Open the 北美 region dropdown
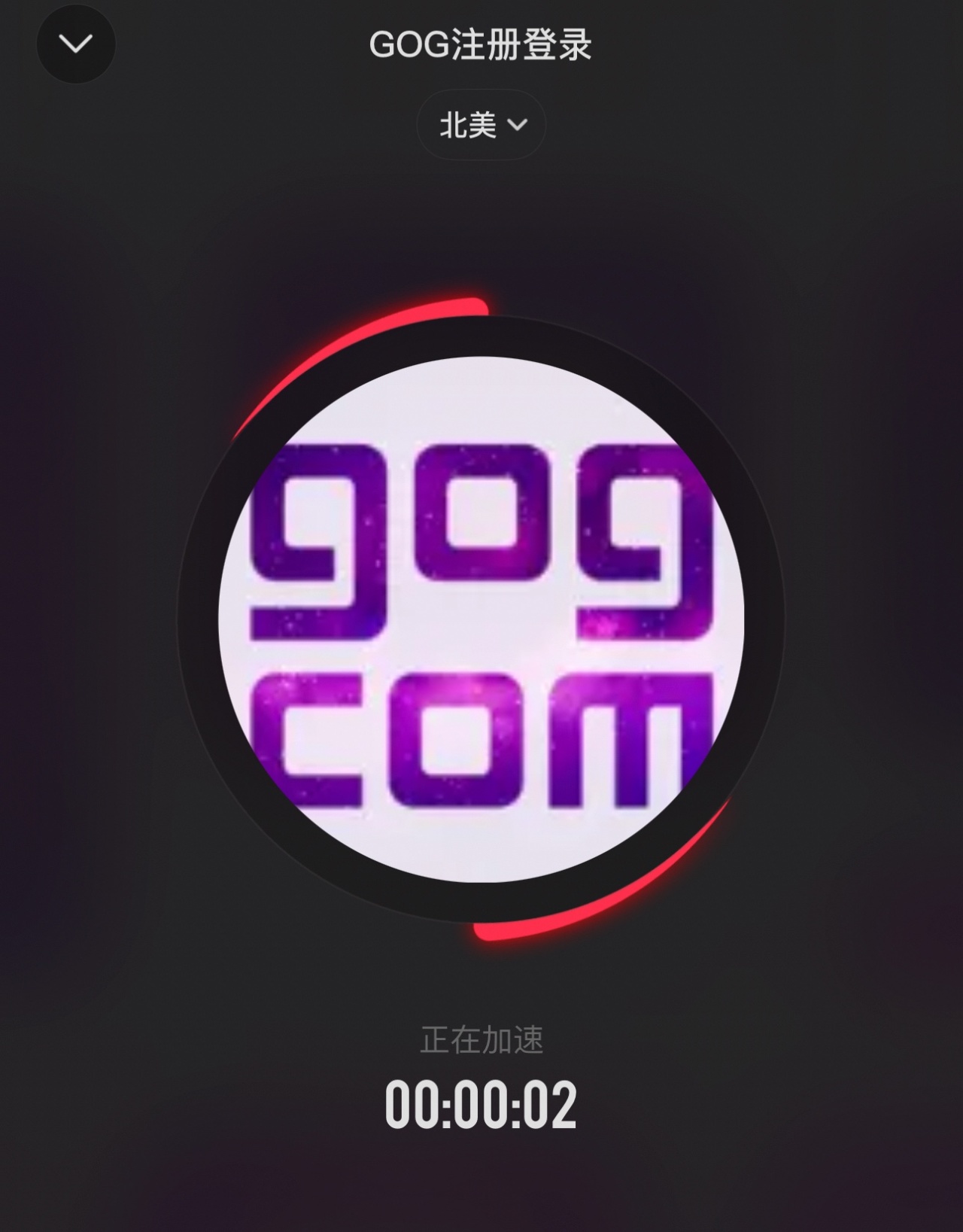The width and height of the screenshot is (963, 1232). [481, 125]
